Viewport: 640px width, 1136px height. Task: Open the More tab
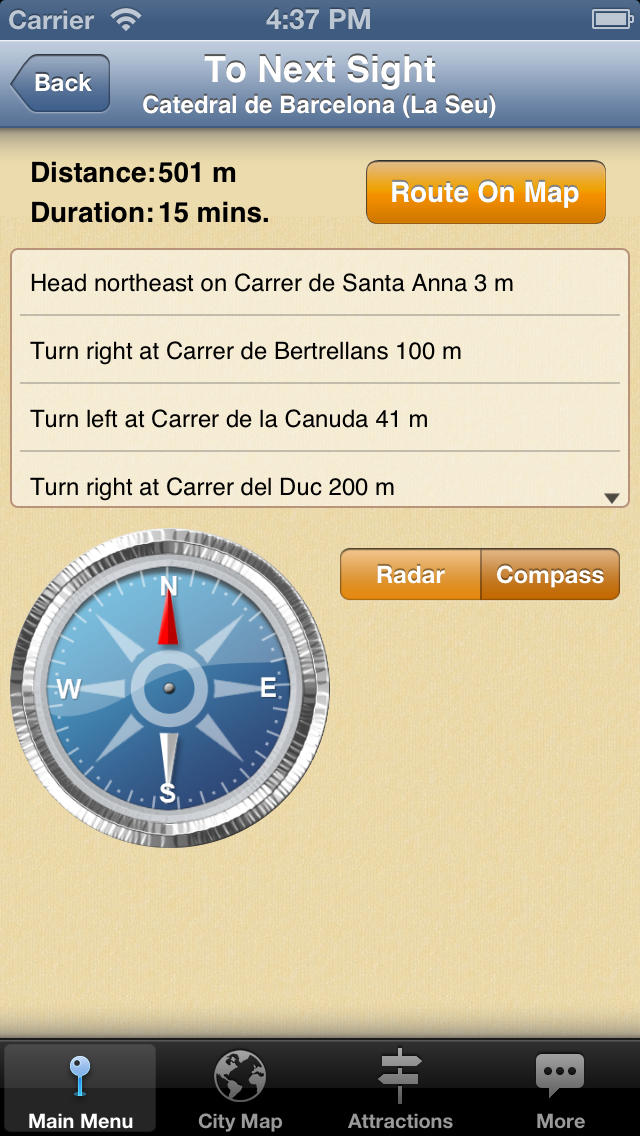click(x=560, y=1090)
